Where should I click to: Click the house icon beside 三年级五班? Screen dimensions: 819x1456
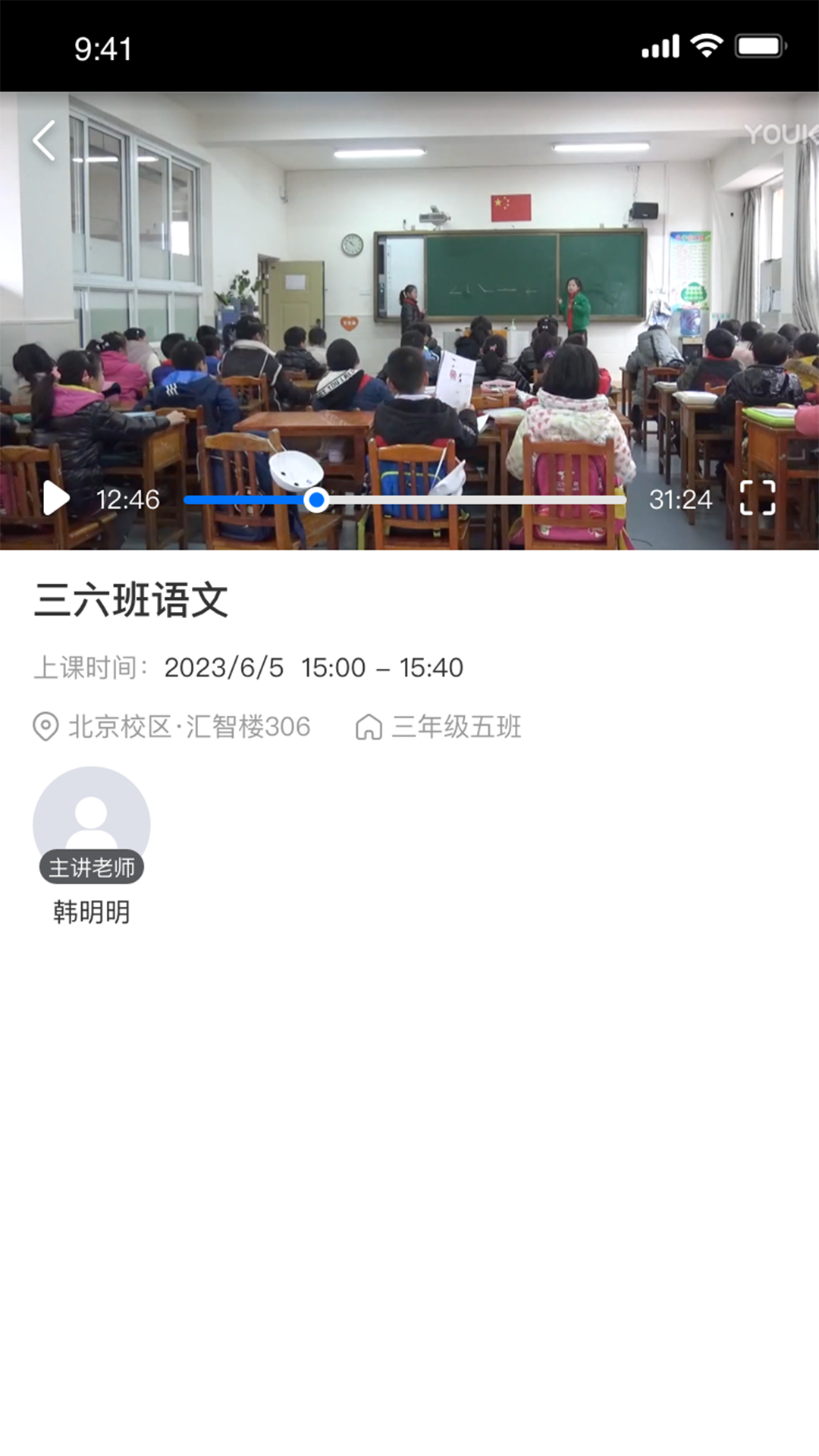point(369,726)
